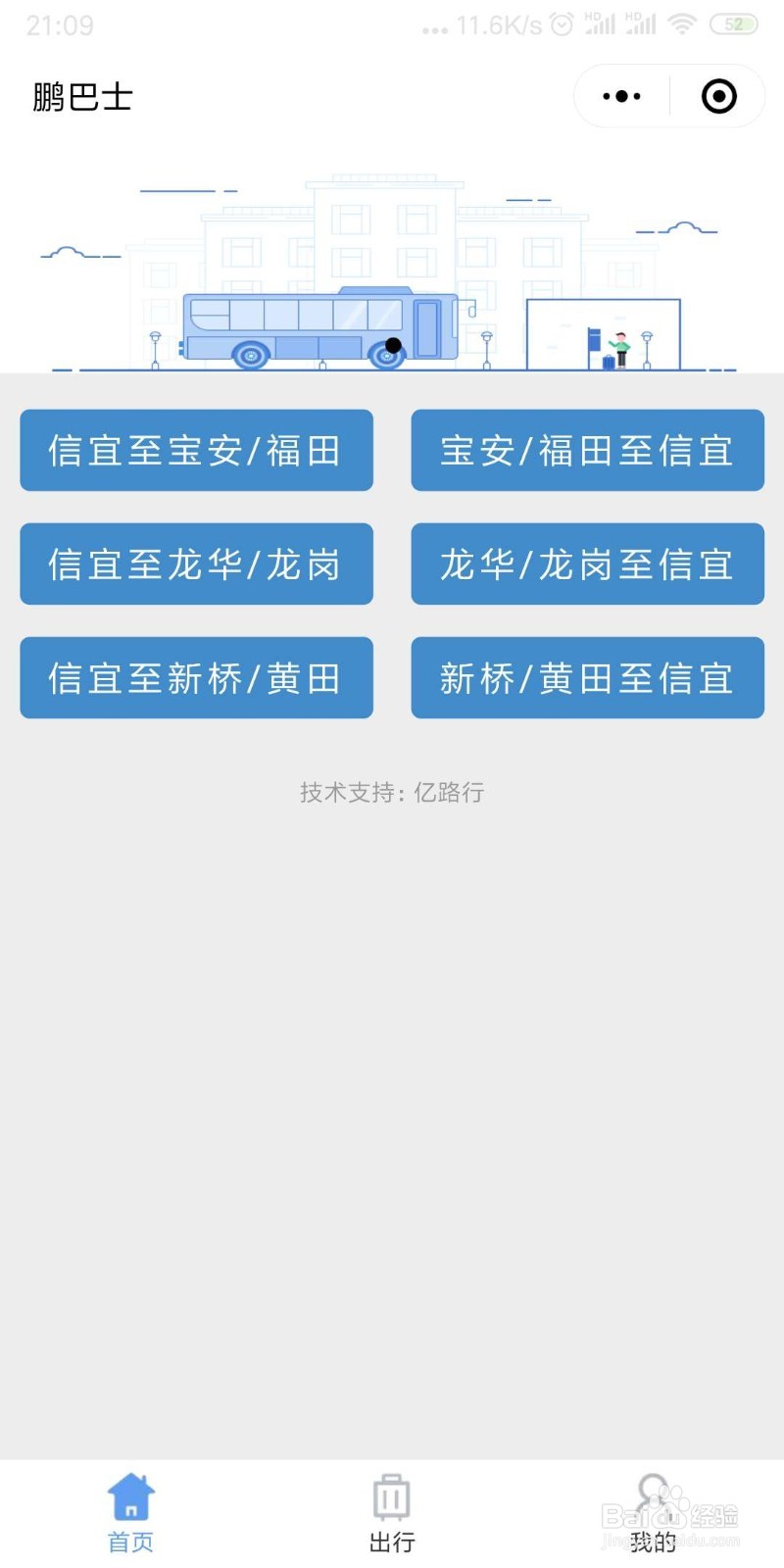Open the mini program more-options menu
Screen dimensions: 784x1568
click(621, 96)
